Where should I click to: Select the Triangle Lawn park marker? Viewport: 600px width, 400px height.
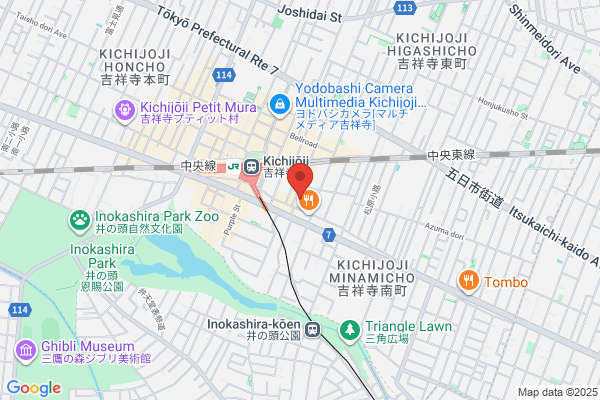pos(350,331)
